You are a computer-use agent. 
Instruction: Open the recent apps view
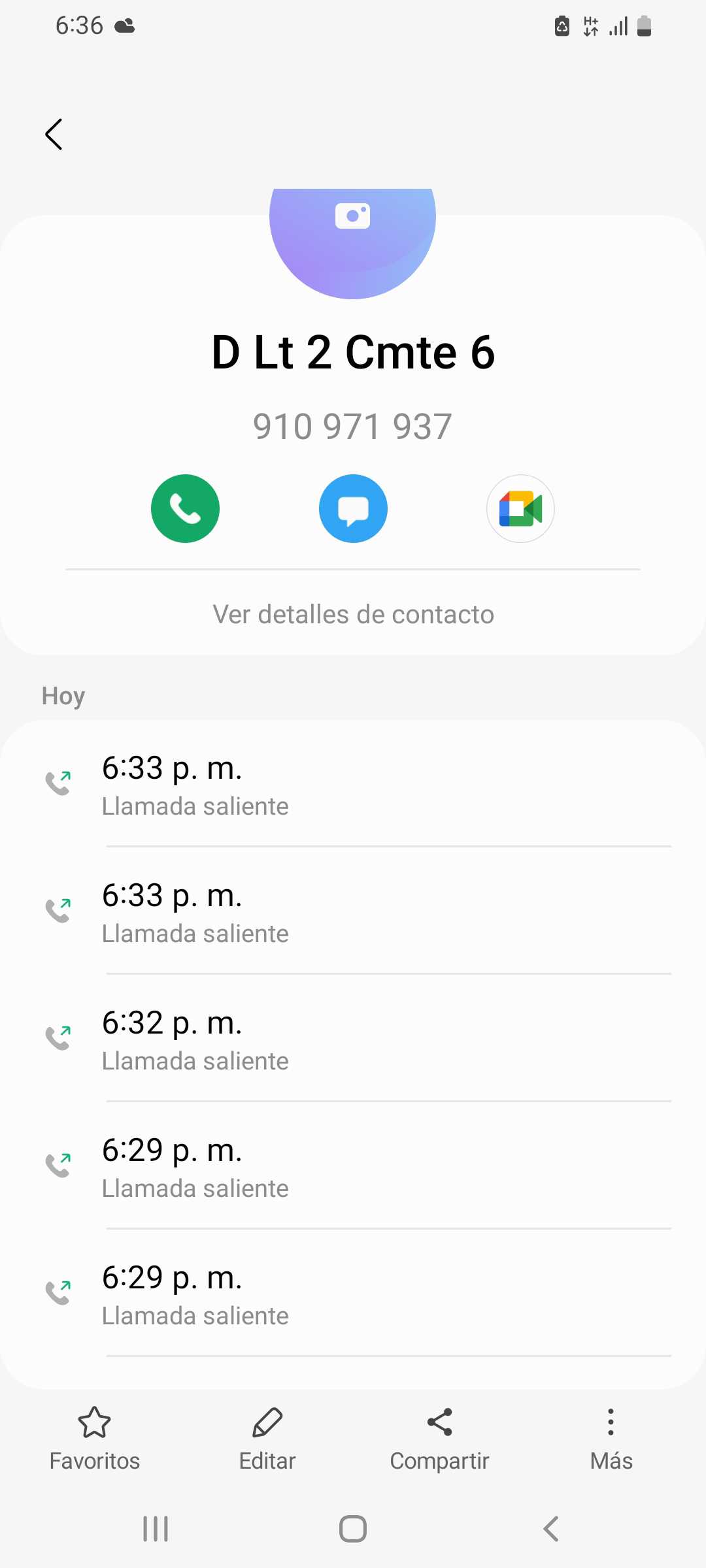pyautogui.click(x=156, y=1529)
